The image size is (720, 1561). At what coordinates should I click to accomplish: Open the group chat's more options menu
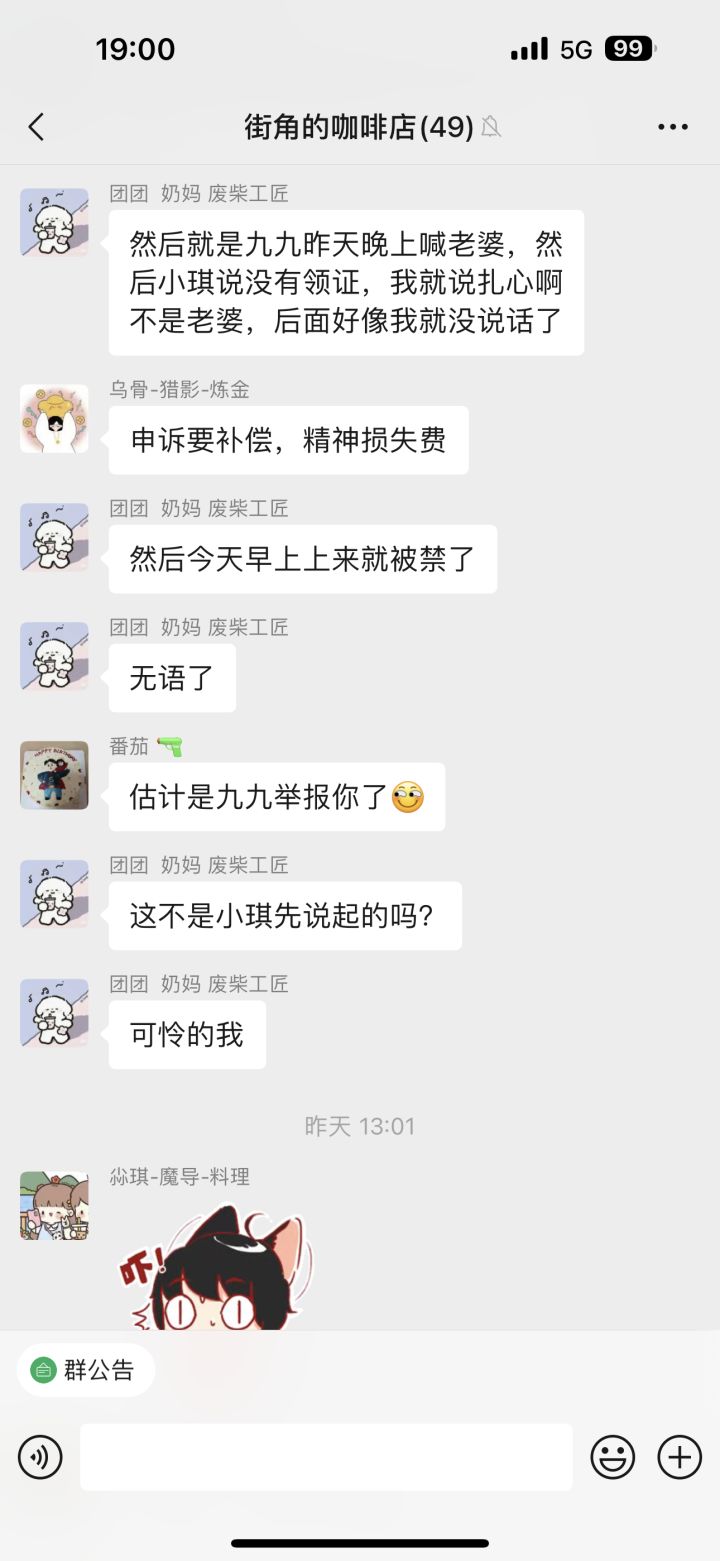point(673,127)
